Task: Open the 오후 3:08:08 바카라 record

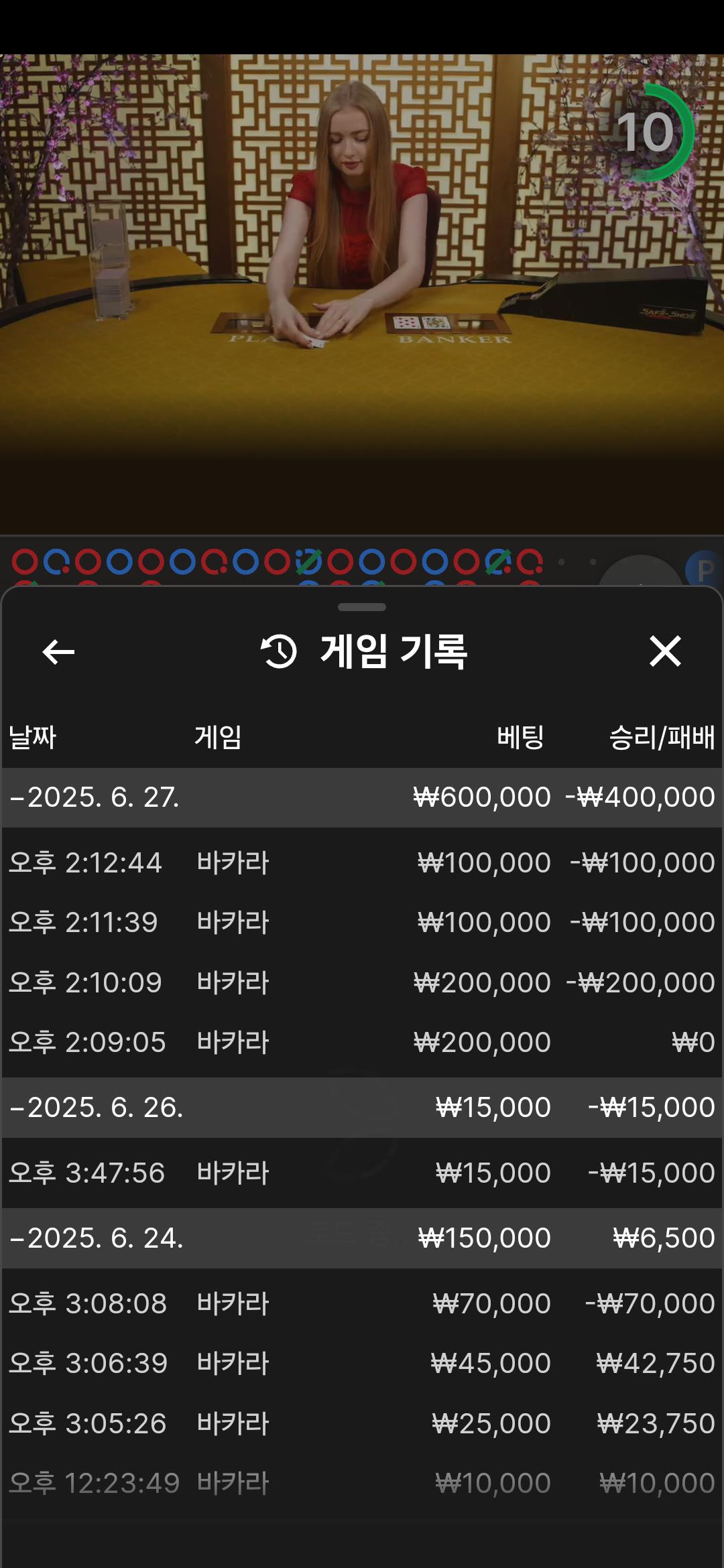Action: coord(362,1304)
